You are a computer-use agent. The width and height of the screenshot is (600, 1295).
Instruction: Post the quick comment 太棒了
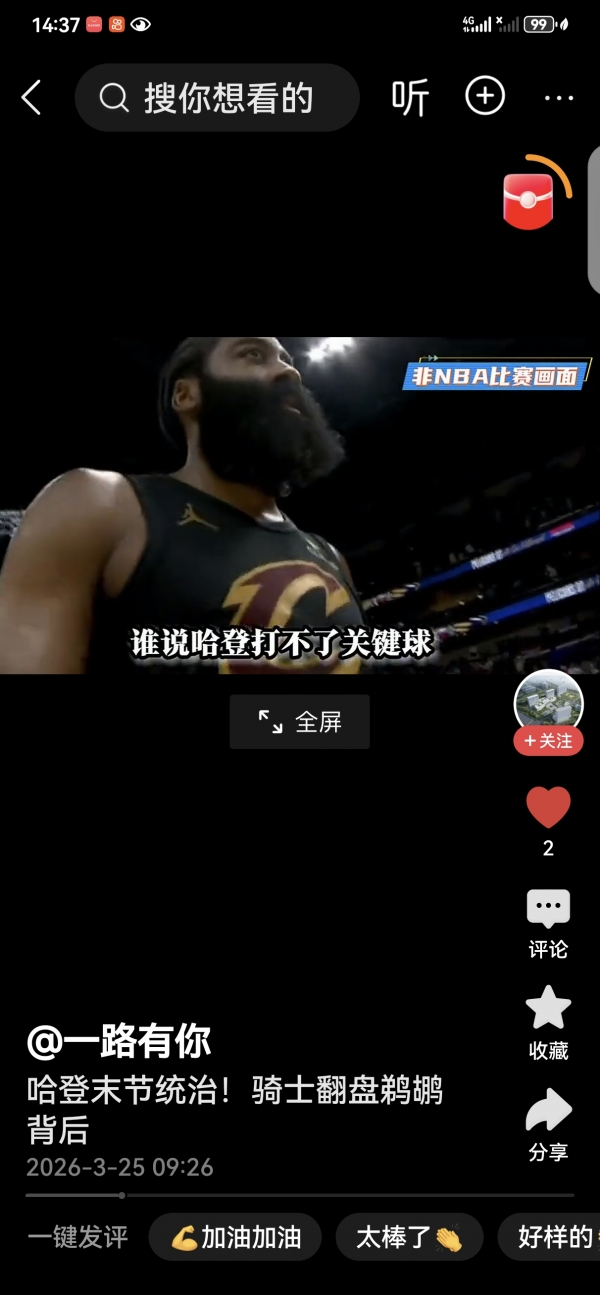[x=409, y=1237]
